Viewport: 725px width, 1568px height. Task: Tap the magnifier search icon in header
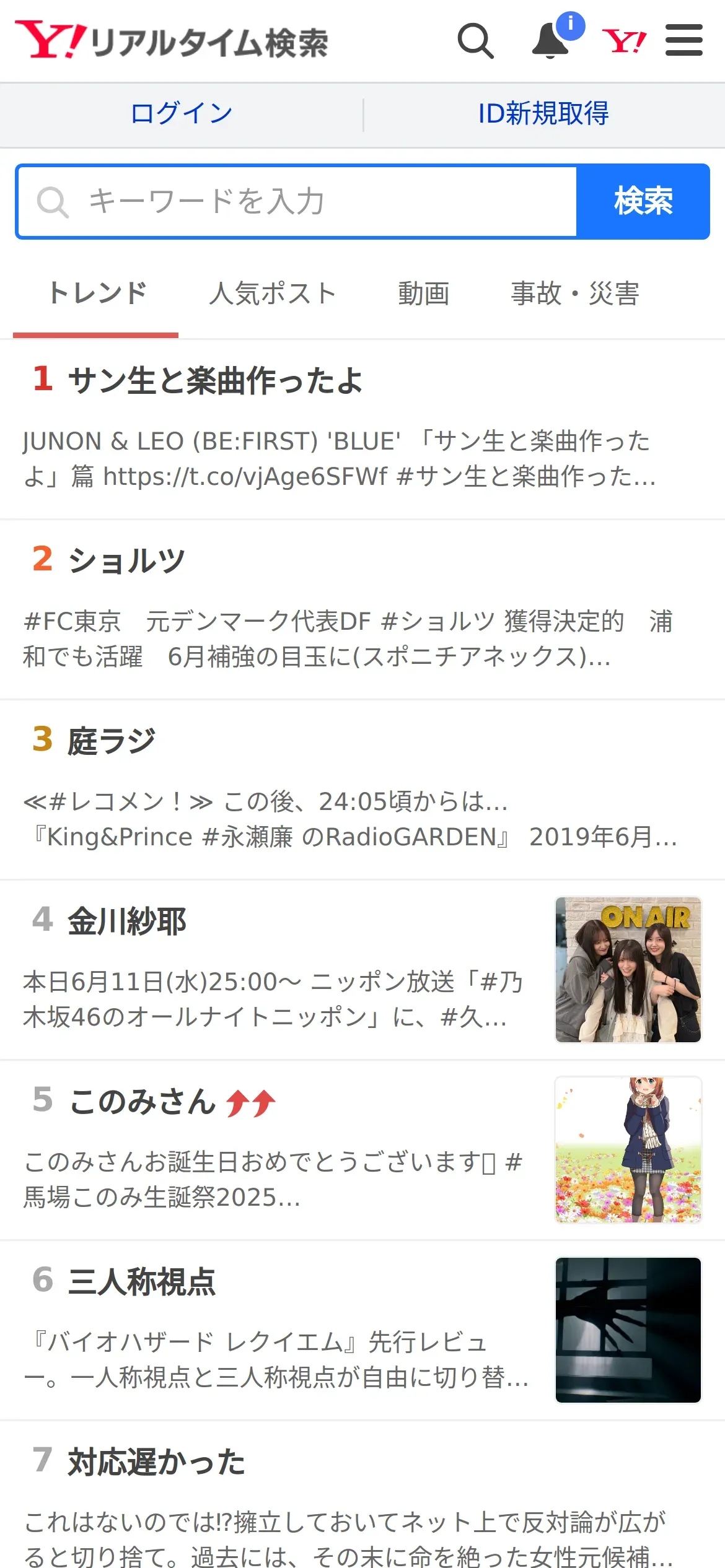pos(476,41)
